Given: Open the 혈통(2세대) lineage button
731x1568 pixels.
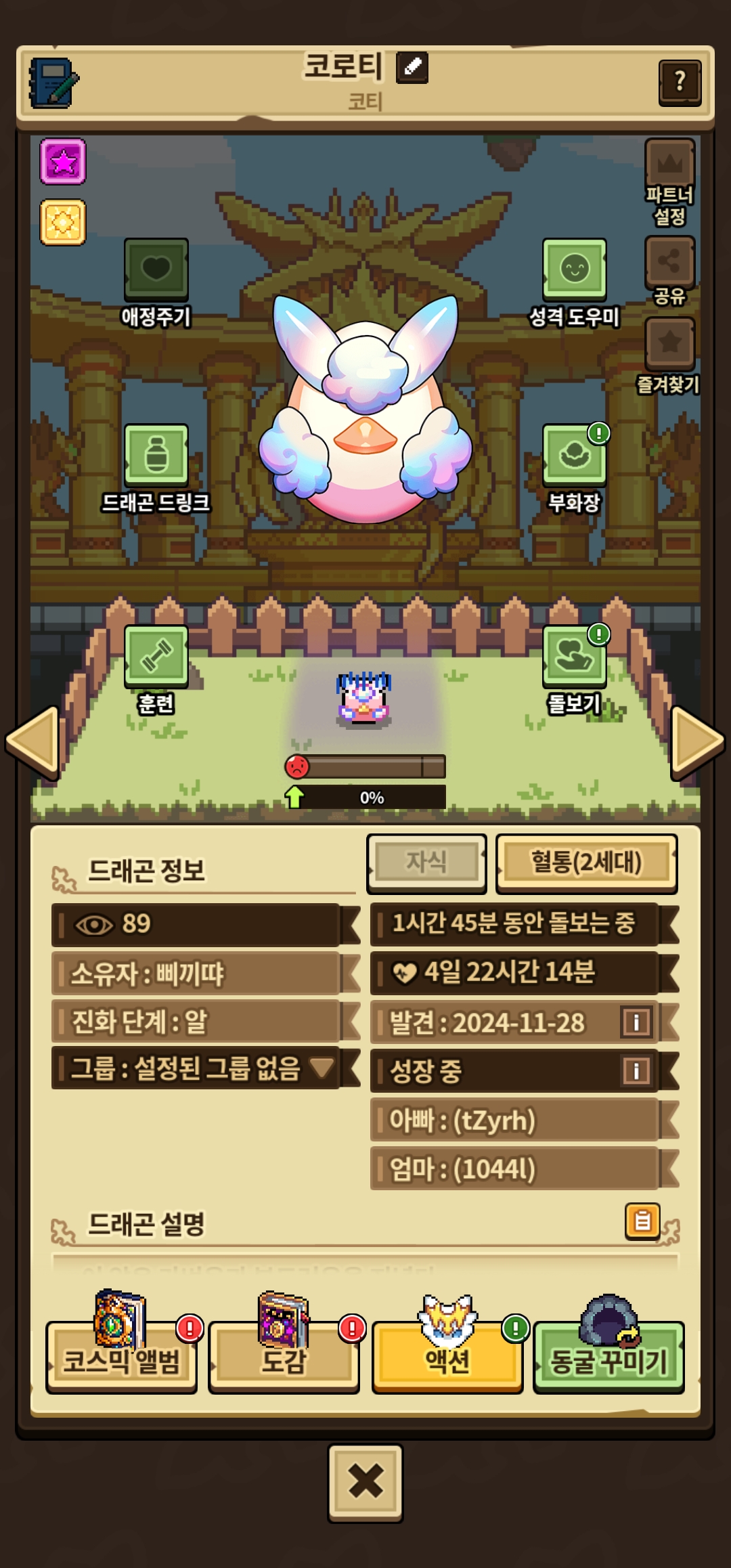Looking at the screenshot, I should tap(586, 863).
